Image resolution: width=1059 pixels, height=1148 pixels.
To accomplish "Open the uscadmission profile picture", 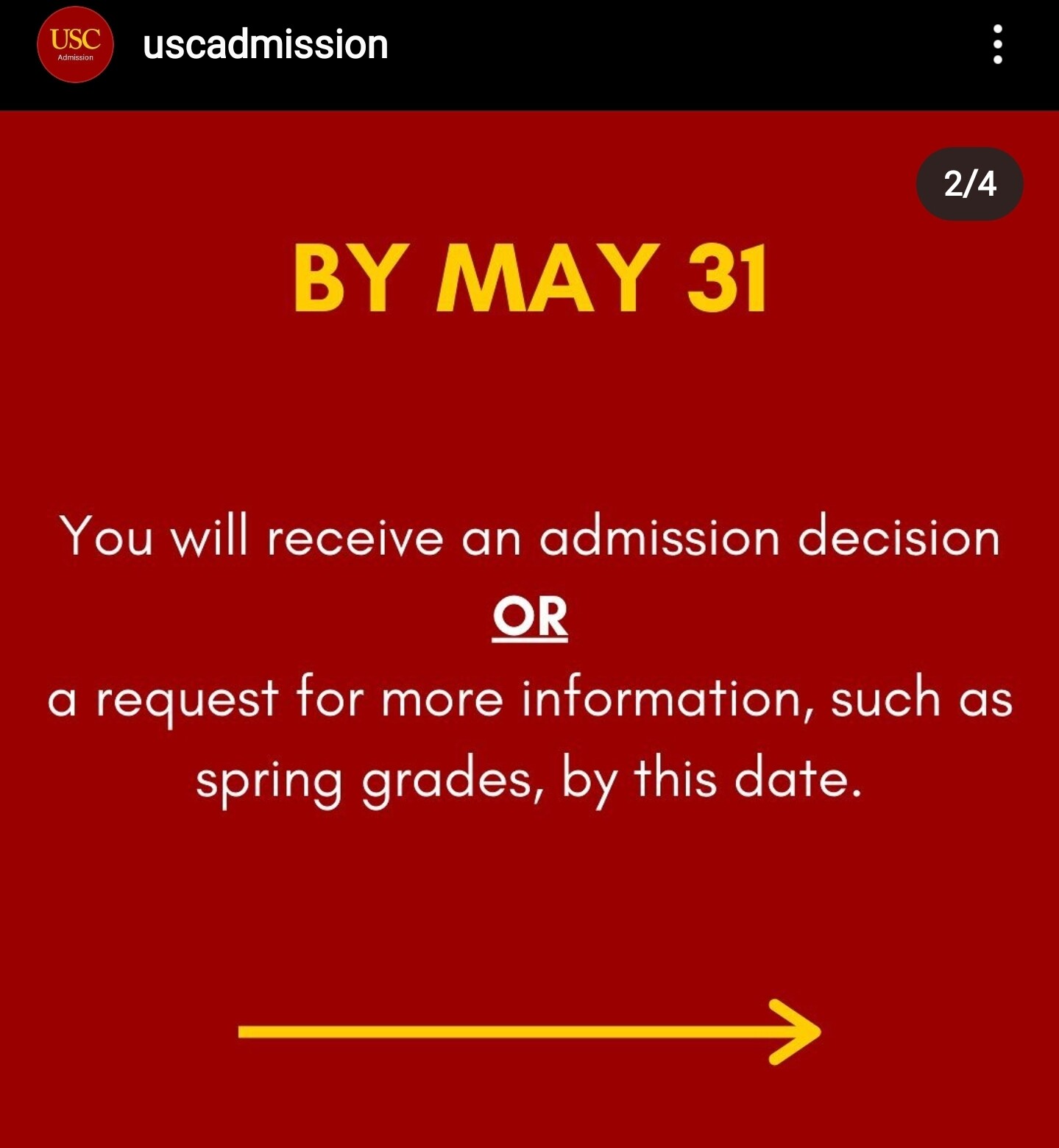I will pos(75,44).
